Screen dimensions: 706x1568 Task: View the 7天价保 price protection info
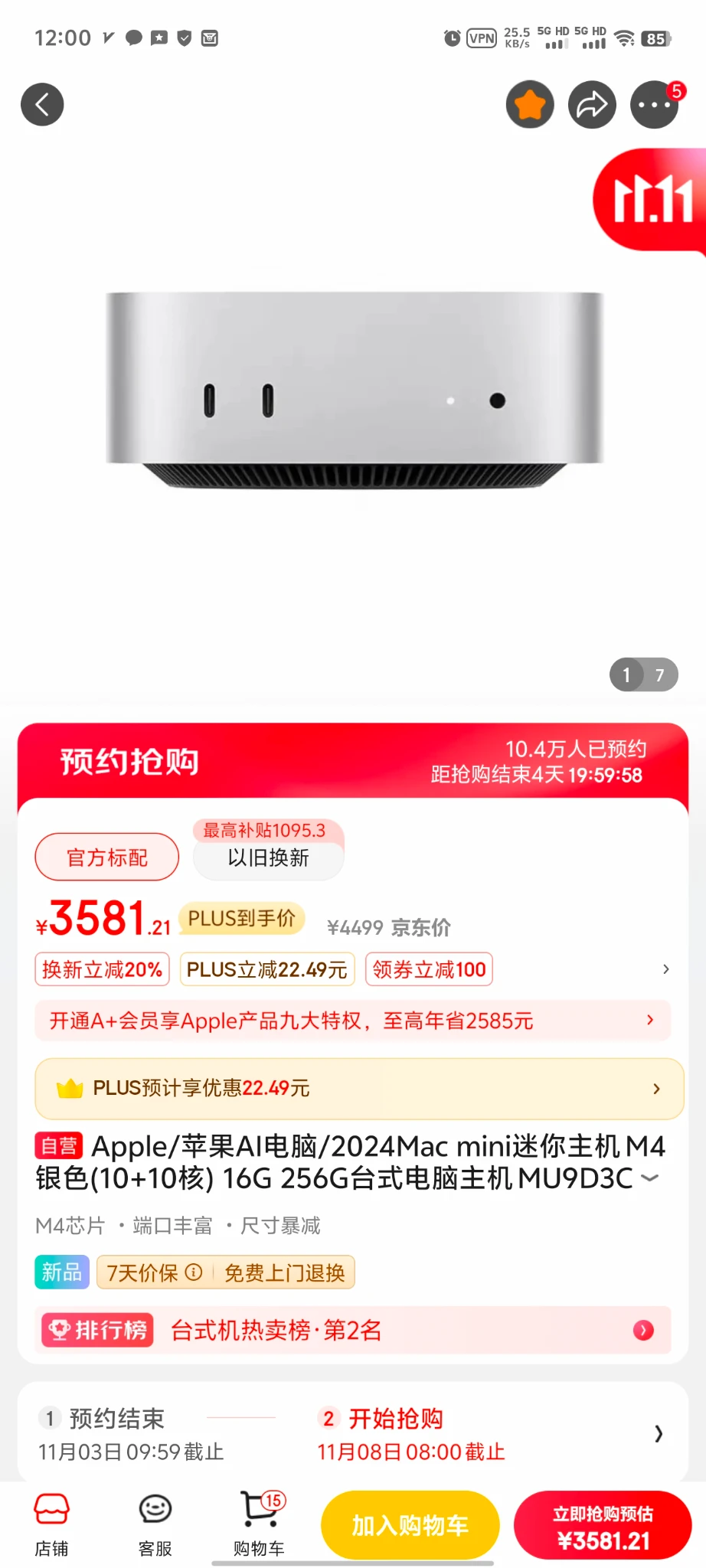tap(153, 1272)
